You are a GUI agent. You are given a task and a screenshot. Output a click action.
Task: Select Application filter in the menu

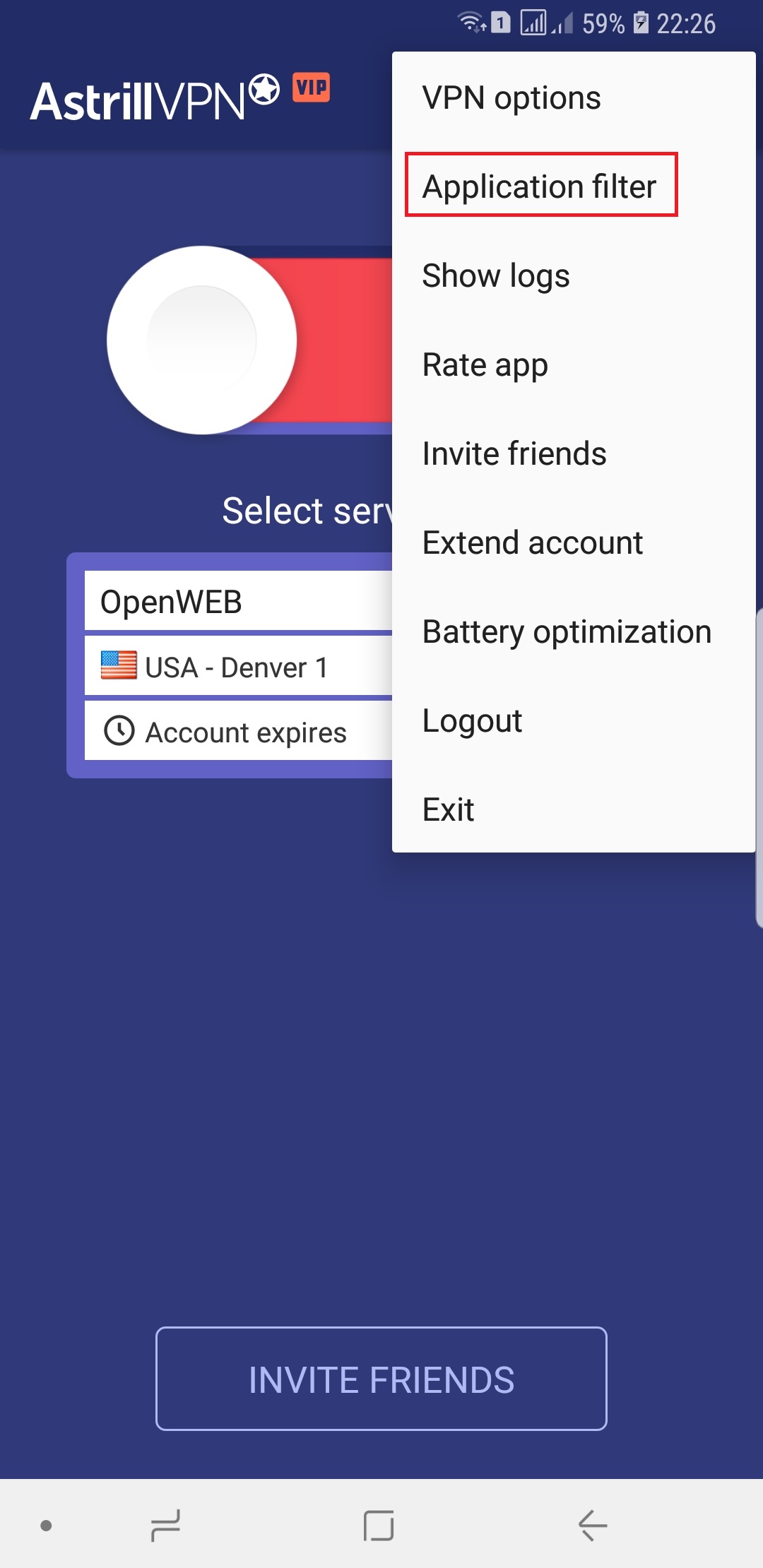pos(574,186)
